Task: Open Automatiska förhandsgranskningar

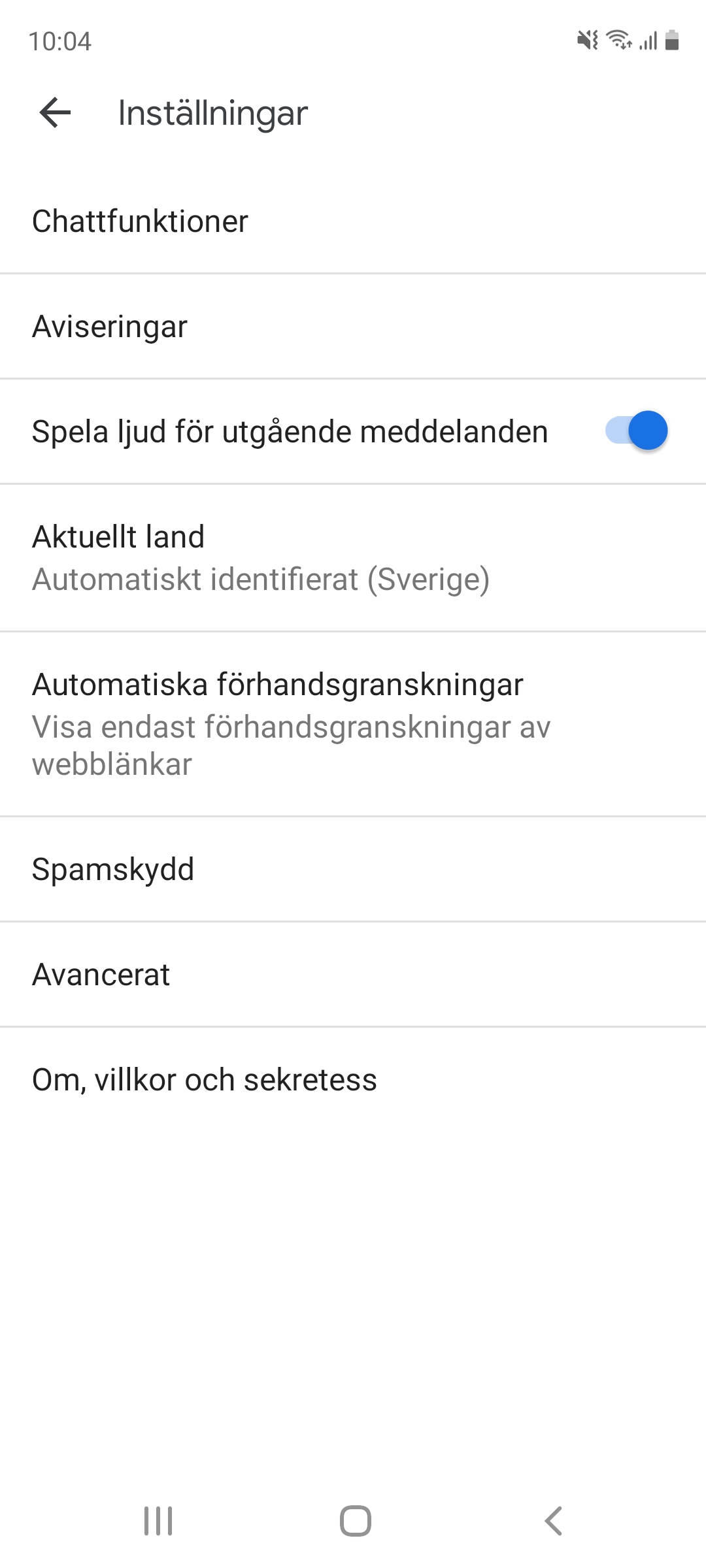Action: [353, 724]
